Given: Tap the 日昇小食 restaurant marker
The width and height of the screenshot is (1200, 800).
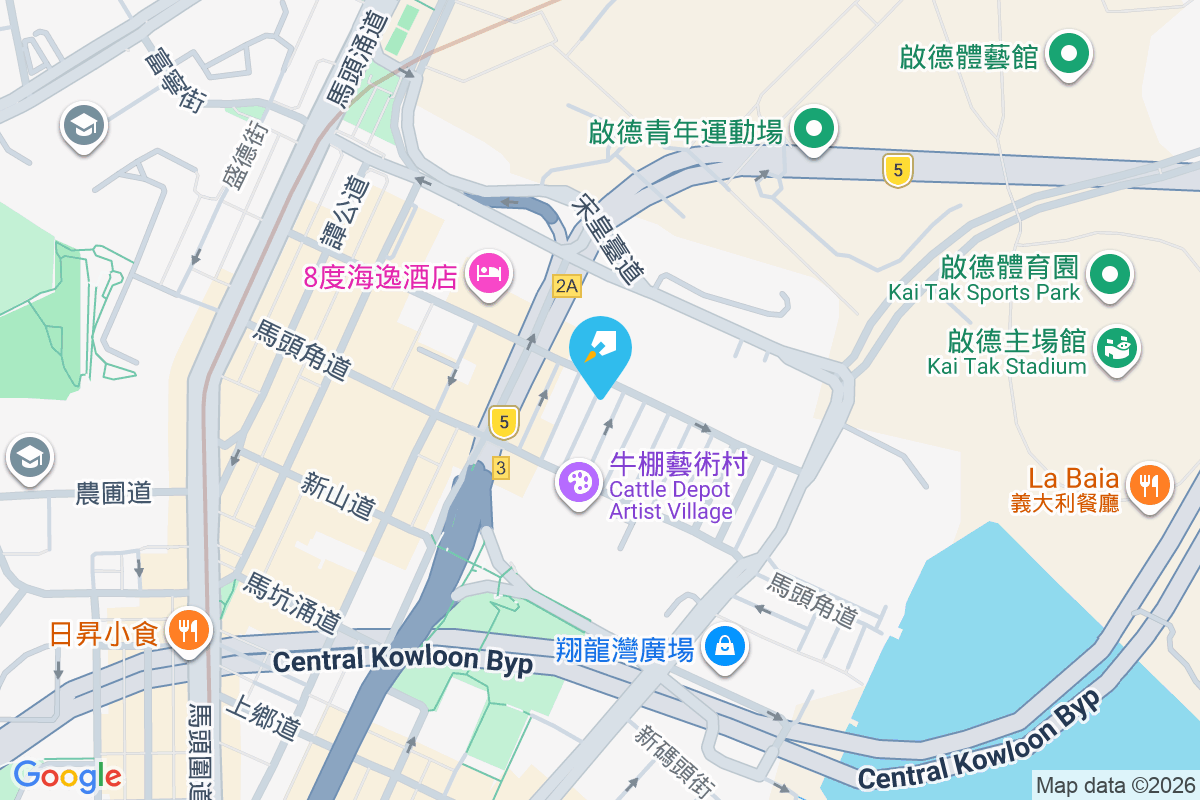Looking at the screenshot, I should (x=186, y=630).
